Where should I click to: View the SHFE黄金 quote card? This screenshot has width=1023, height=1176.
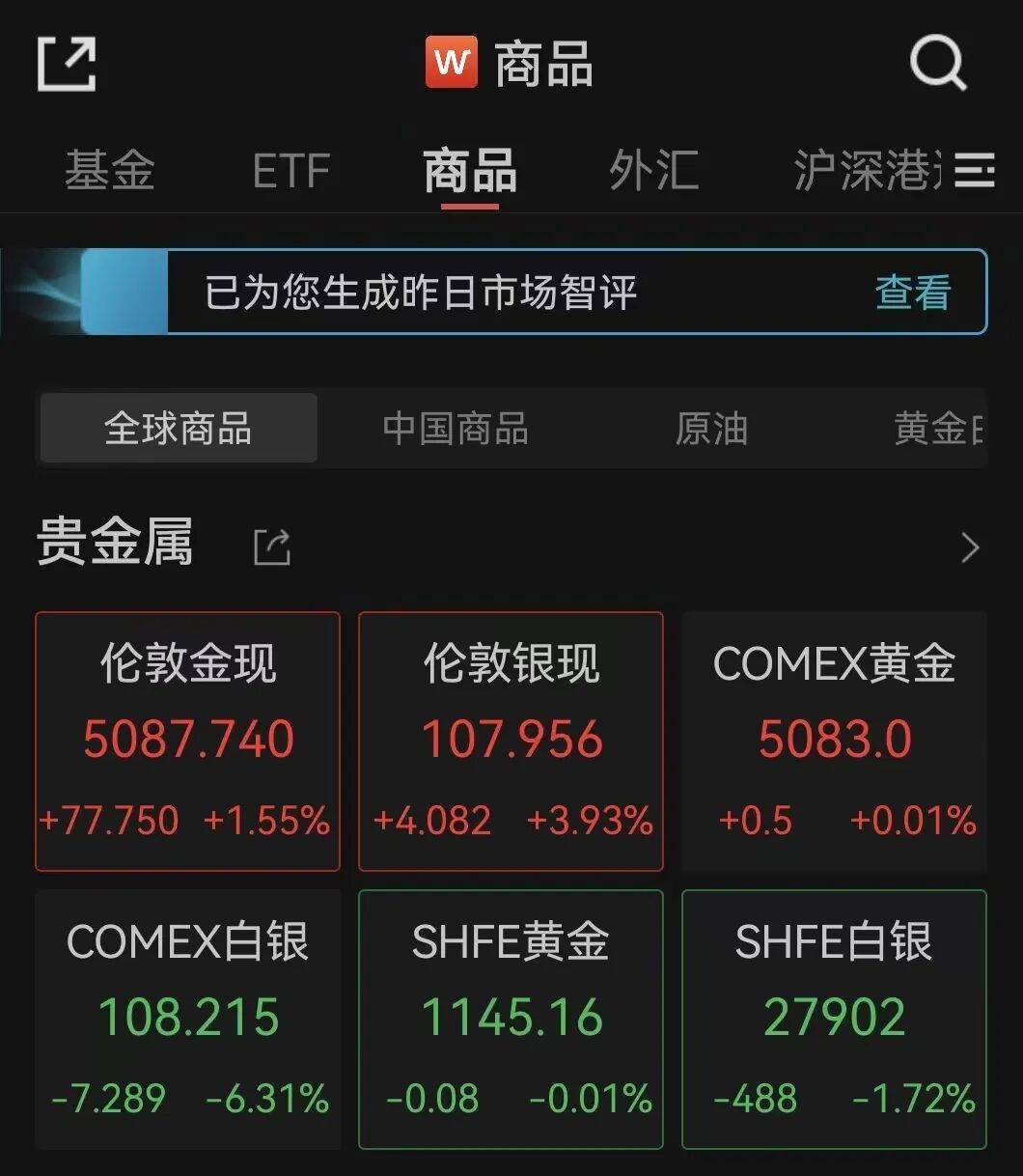tap(511, 1019)
